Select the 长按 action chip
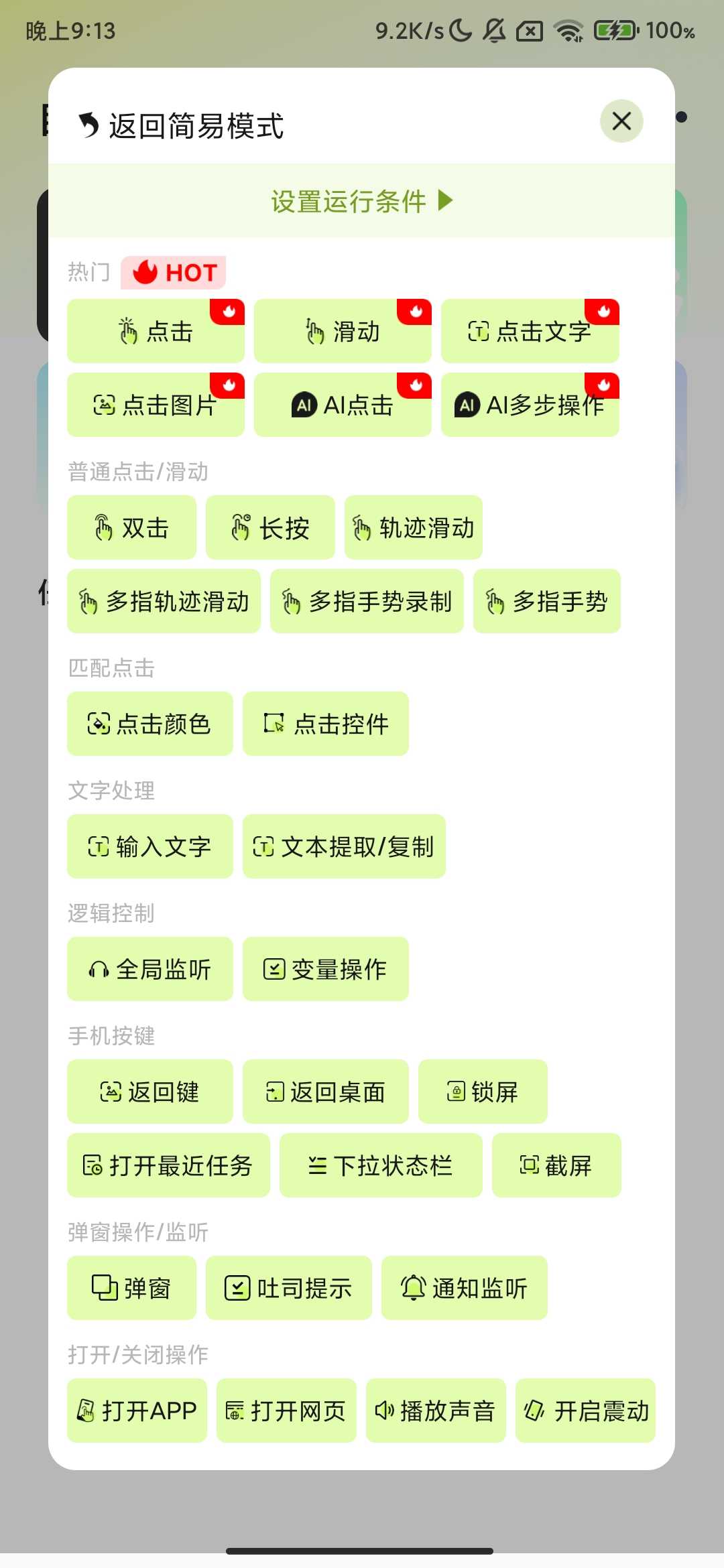This screenshot has width=724, height=1568. pyautogui.click(x=270, y=527)
